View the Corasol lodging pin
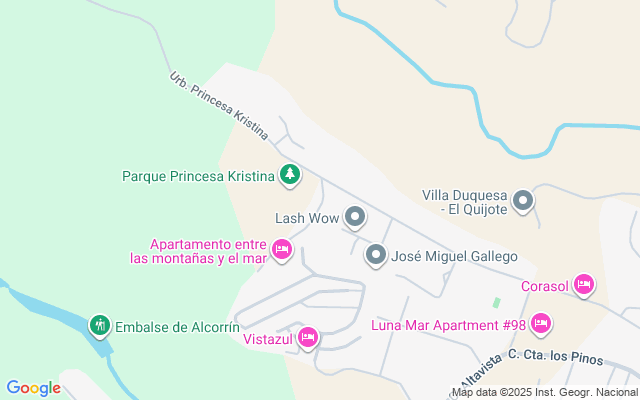This screenshot has height=400, width=640. point(584,286)
